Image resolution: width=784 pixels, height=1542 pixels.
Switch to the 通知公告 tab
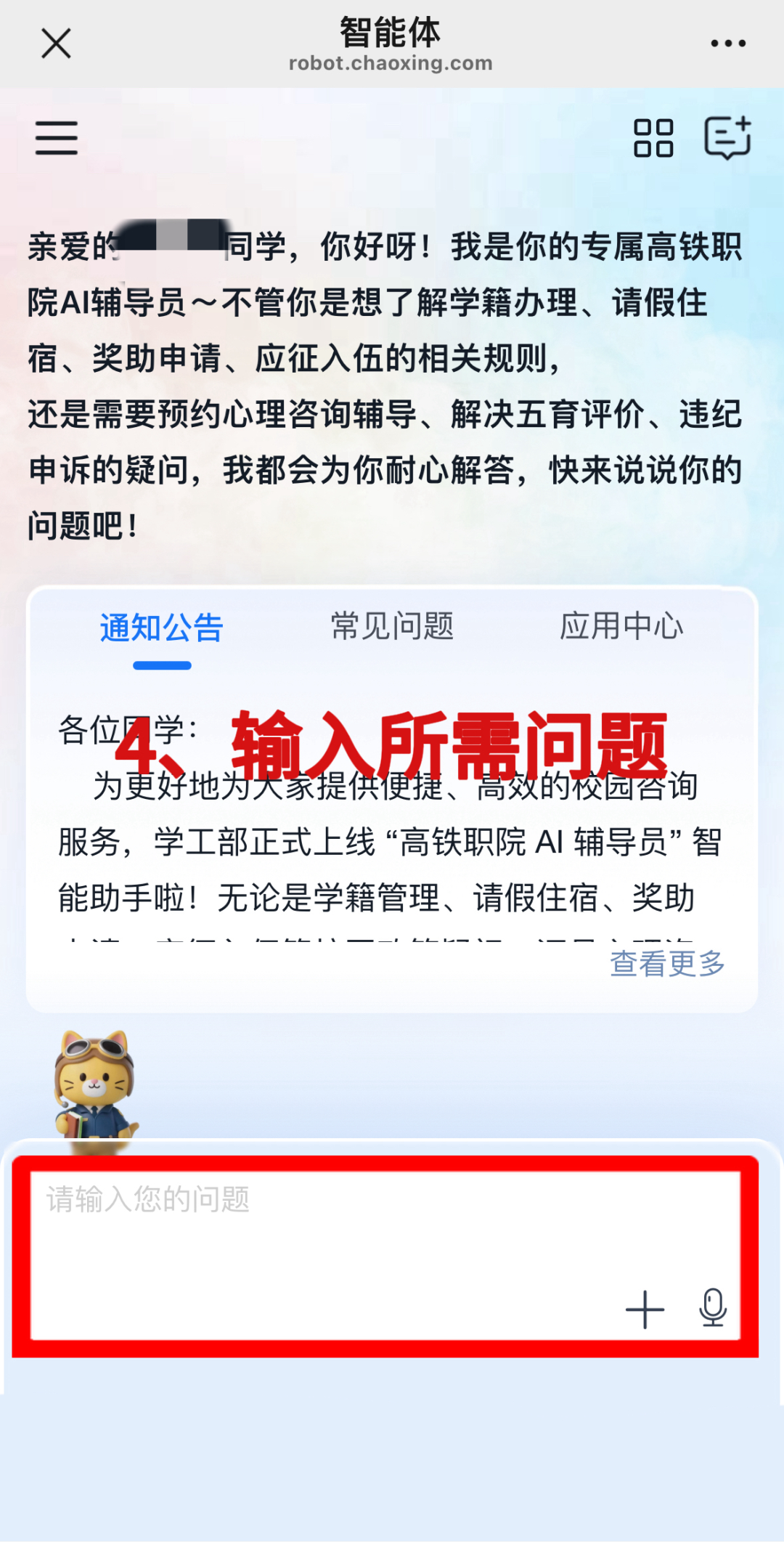(162, 628)
